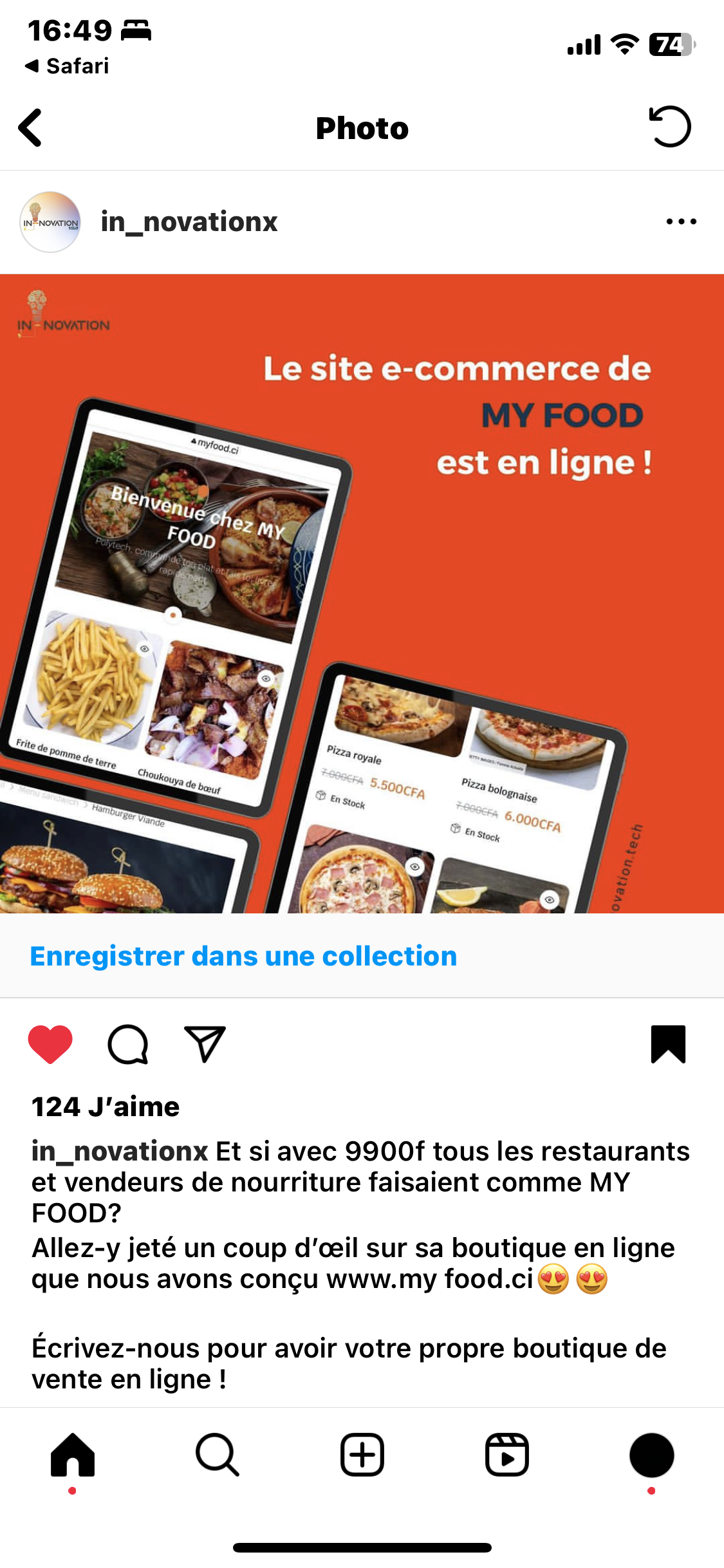The image size is (724, 1568).
Task: Comment on the in_novationx post
Action: tap(128, 1044)
